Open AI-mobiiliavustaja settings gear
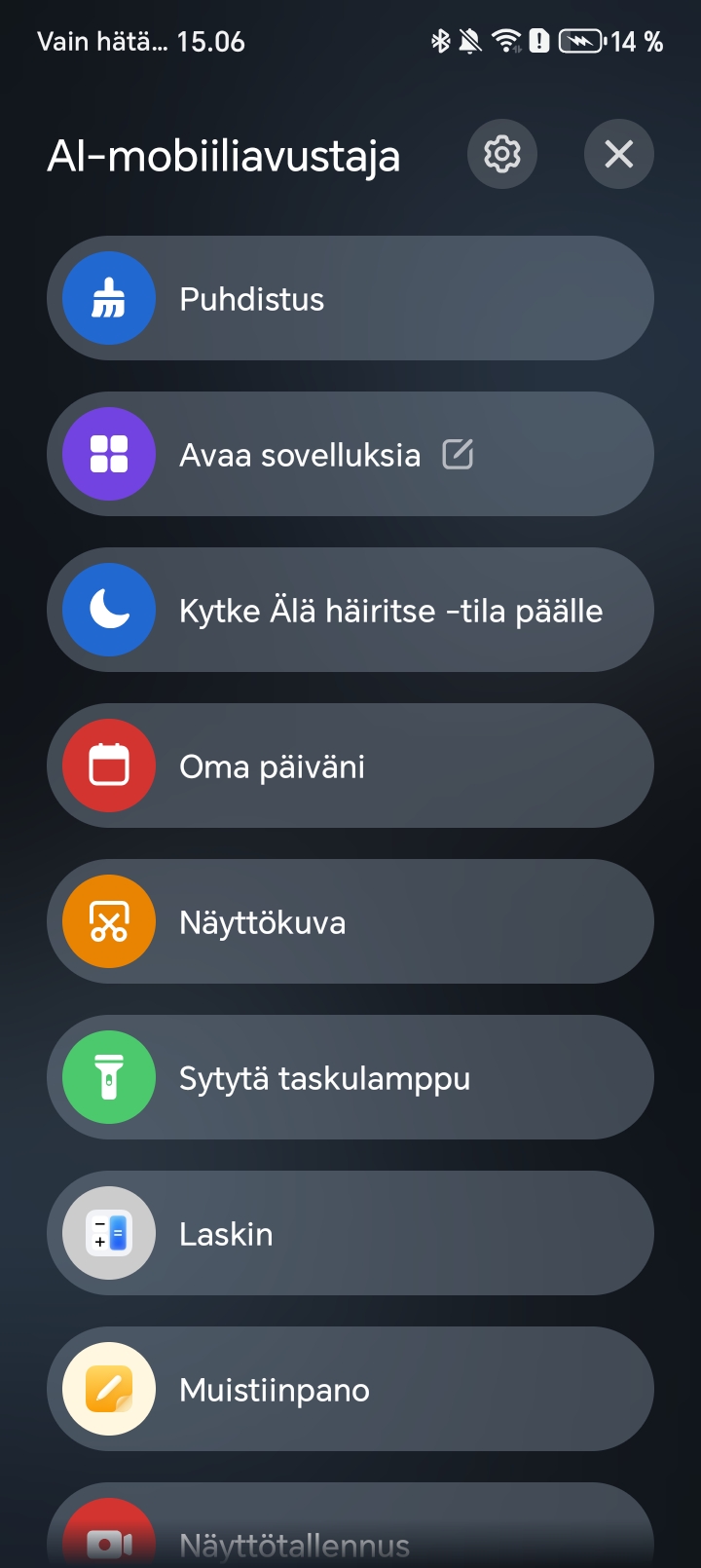 click(x=502, y=154)
